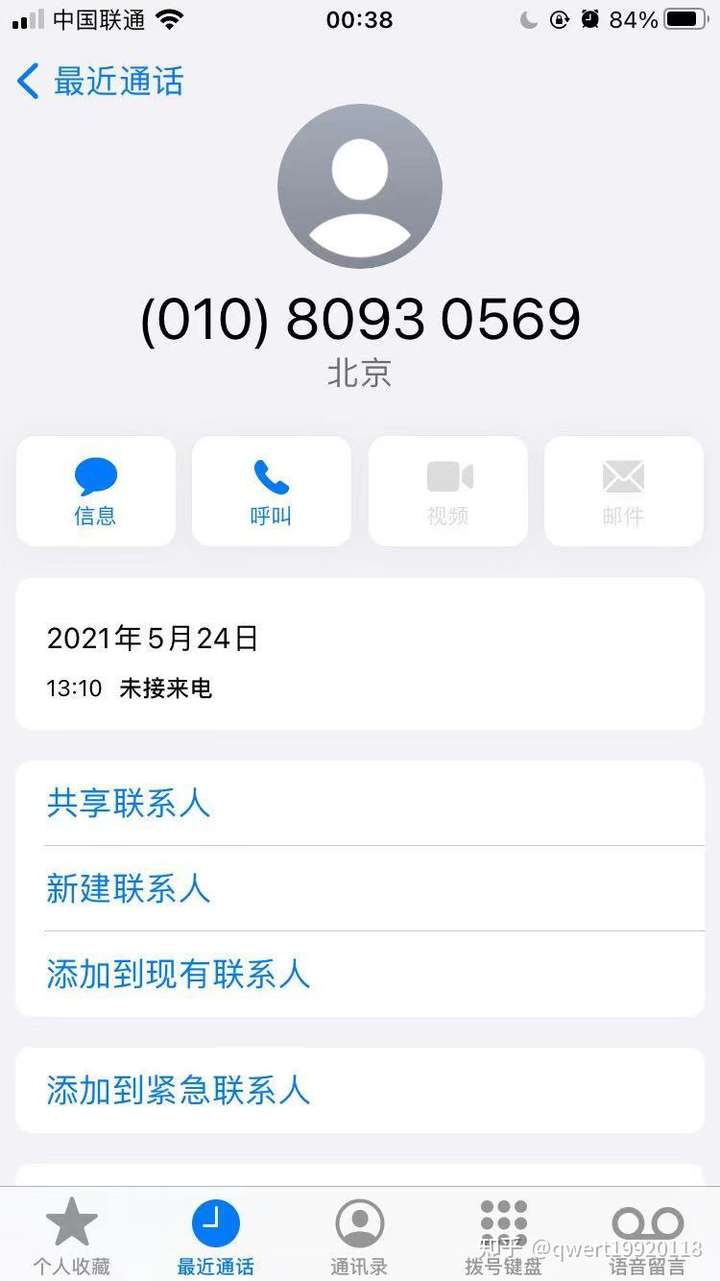The width and height of the screenshot is (720, 1281).
Task: Tap 添加到紧急联系人 option
Action: [177, 1091]
